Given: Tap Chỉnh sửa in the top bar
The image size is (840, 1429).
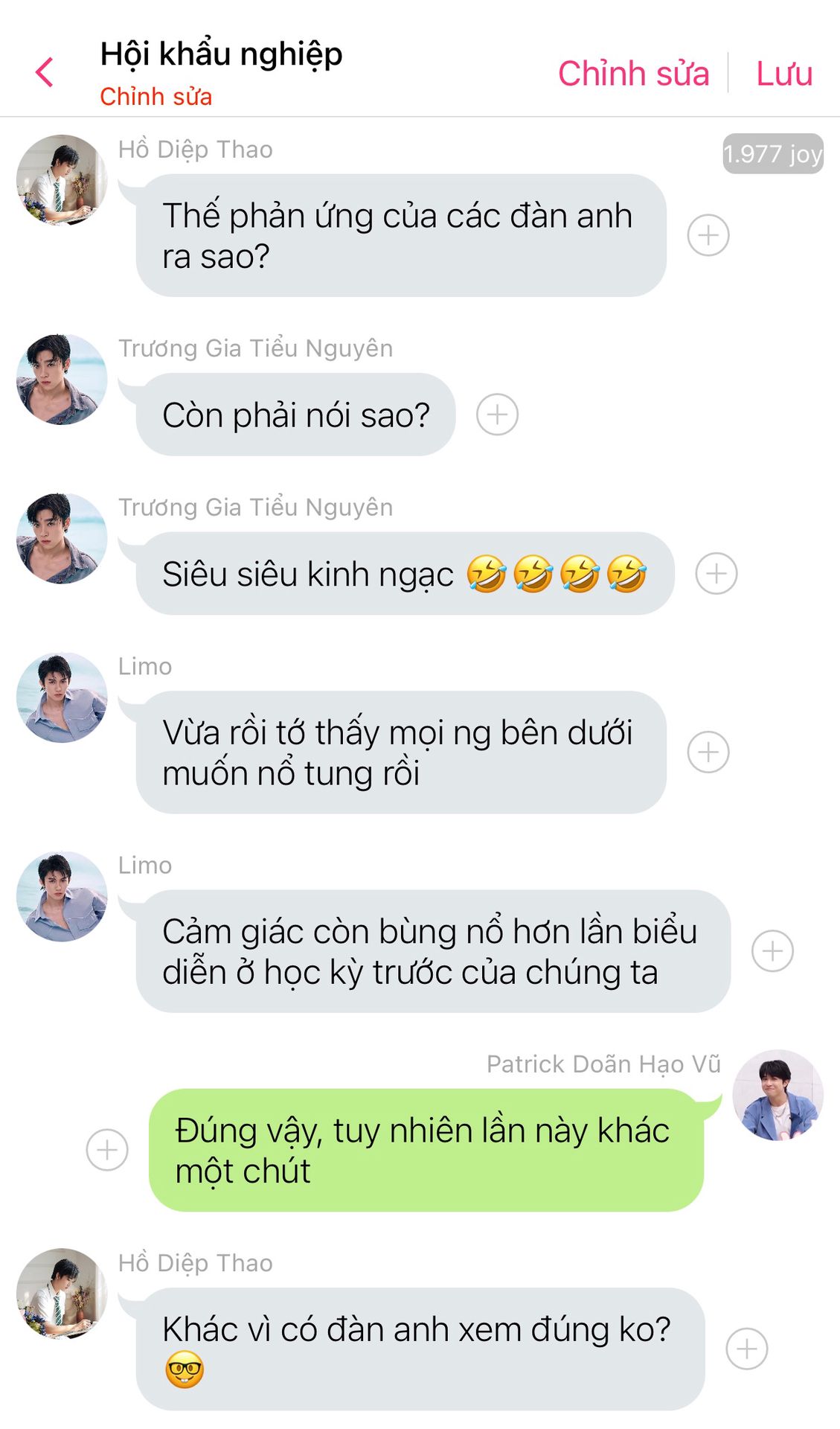Looking at the screenshot, I should pos(633,73).
